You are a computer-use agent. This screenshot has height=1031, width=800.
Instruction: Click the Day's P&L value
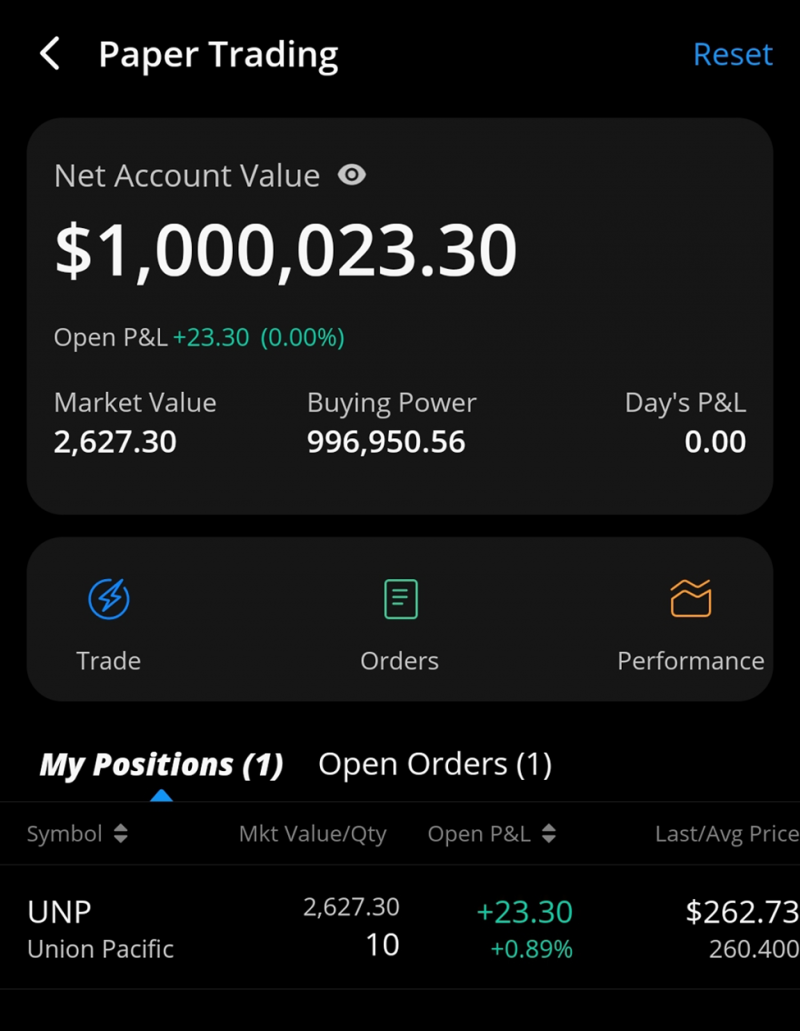[716, 441]
